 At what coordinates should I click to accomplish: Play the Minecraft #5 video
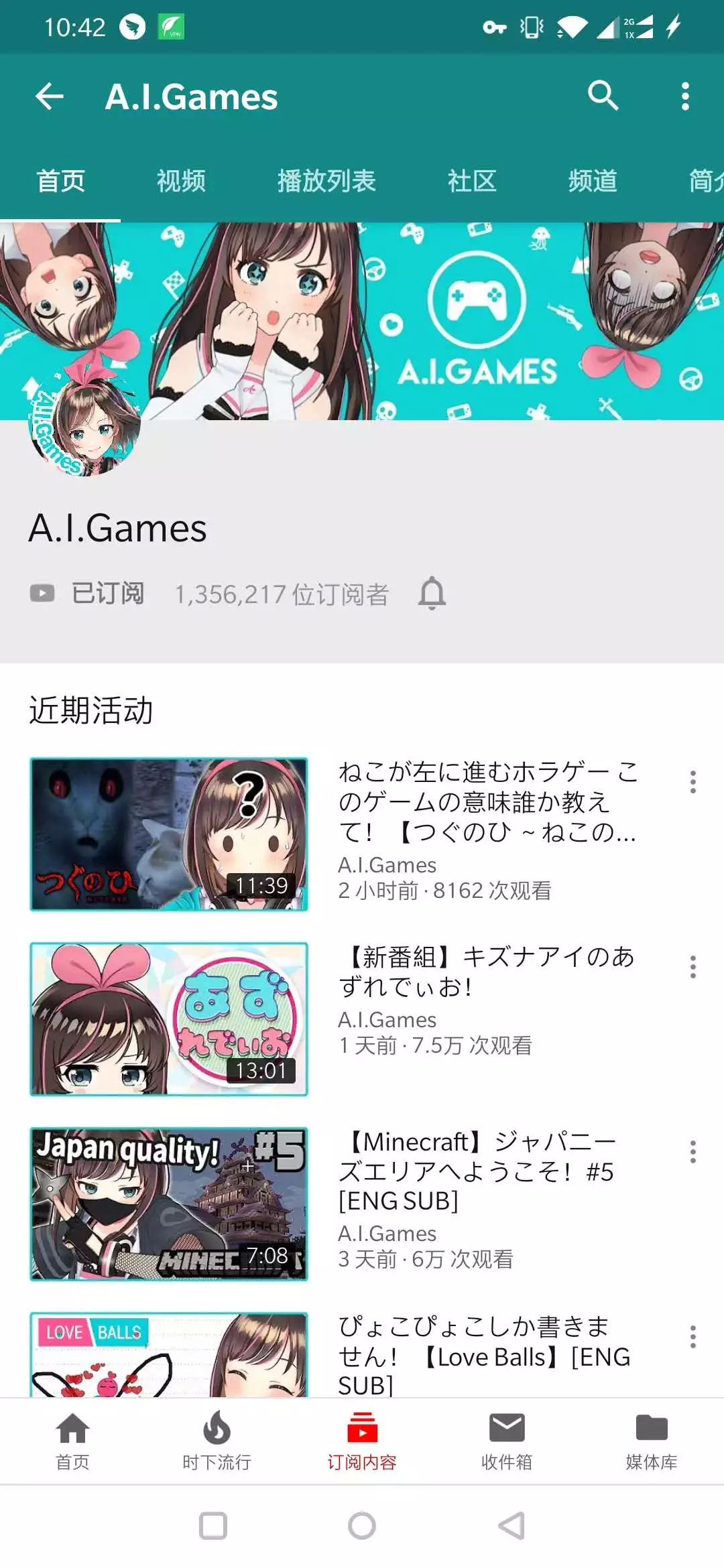click(169, 1204)
